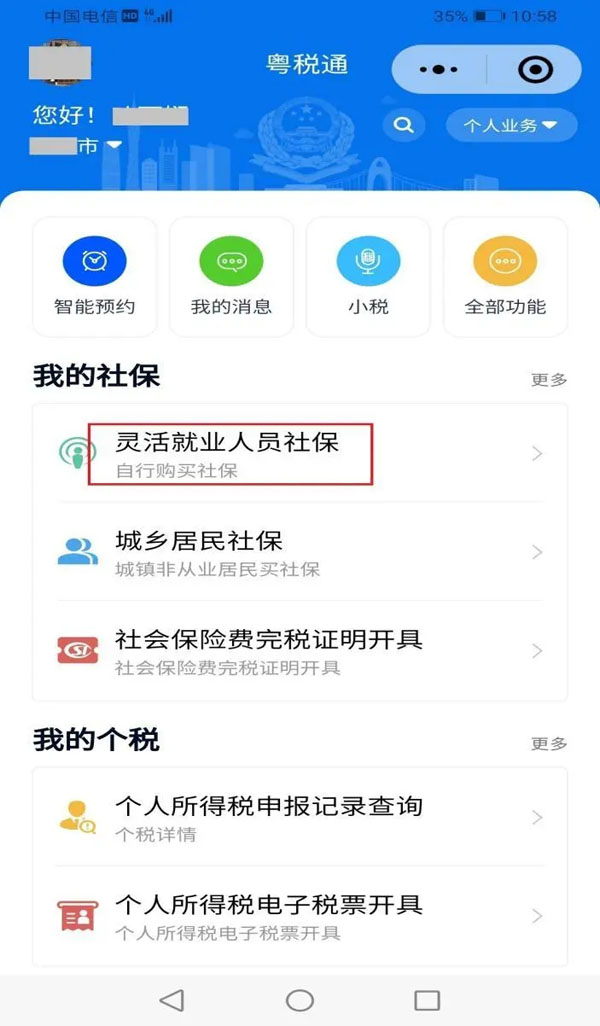Launch the 小税 assistant
Image resolution: width=600 pixels, height=1026 pixels.
(368, 277)
